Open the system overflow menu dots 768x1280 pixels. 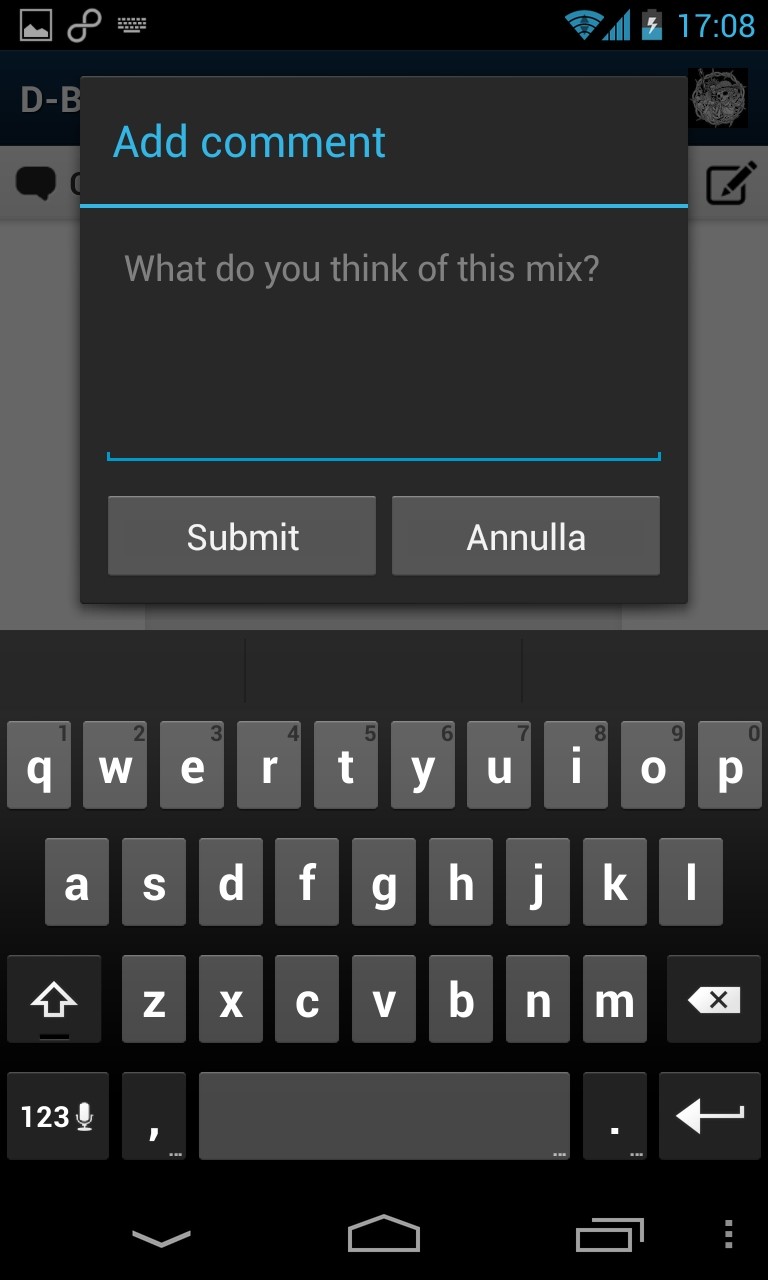pyautogui.click(x=728, y=1235)
